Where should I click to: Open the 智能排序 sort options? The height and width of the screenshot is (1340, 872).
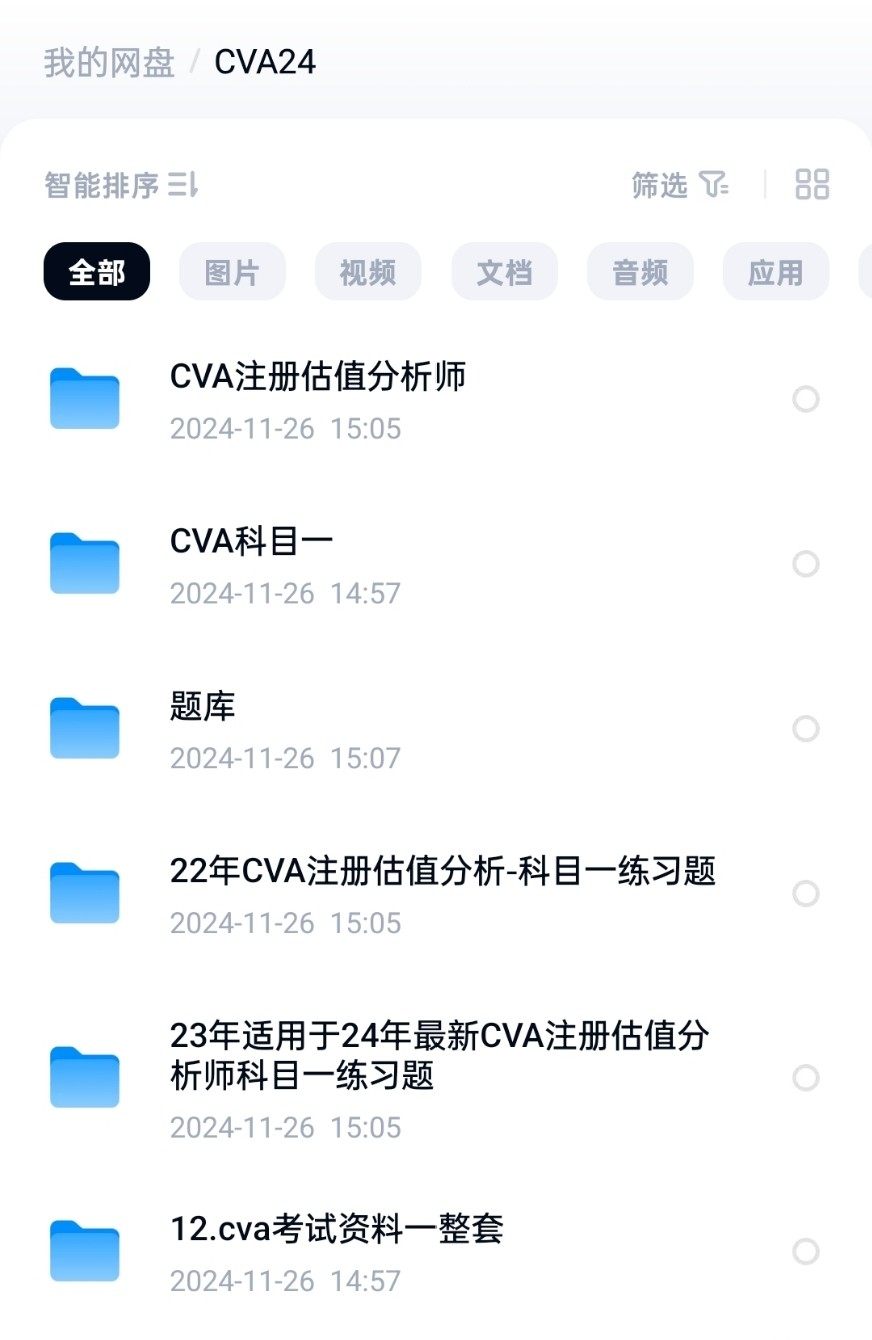[121, 185]
